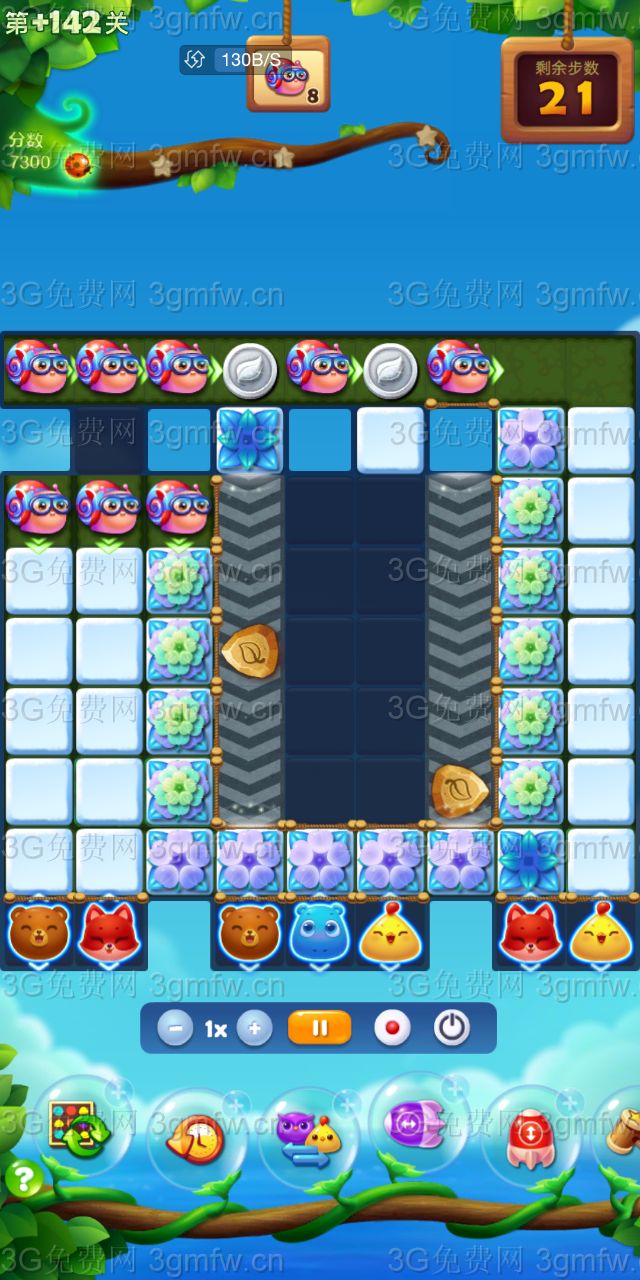Increase the playback speed with plus
This screenshot has width=640, height=1280.
[x=254, y=1028]
